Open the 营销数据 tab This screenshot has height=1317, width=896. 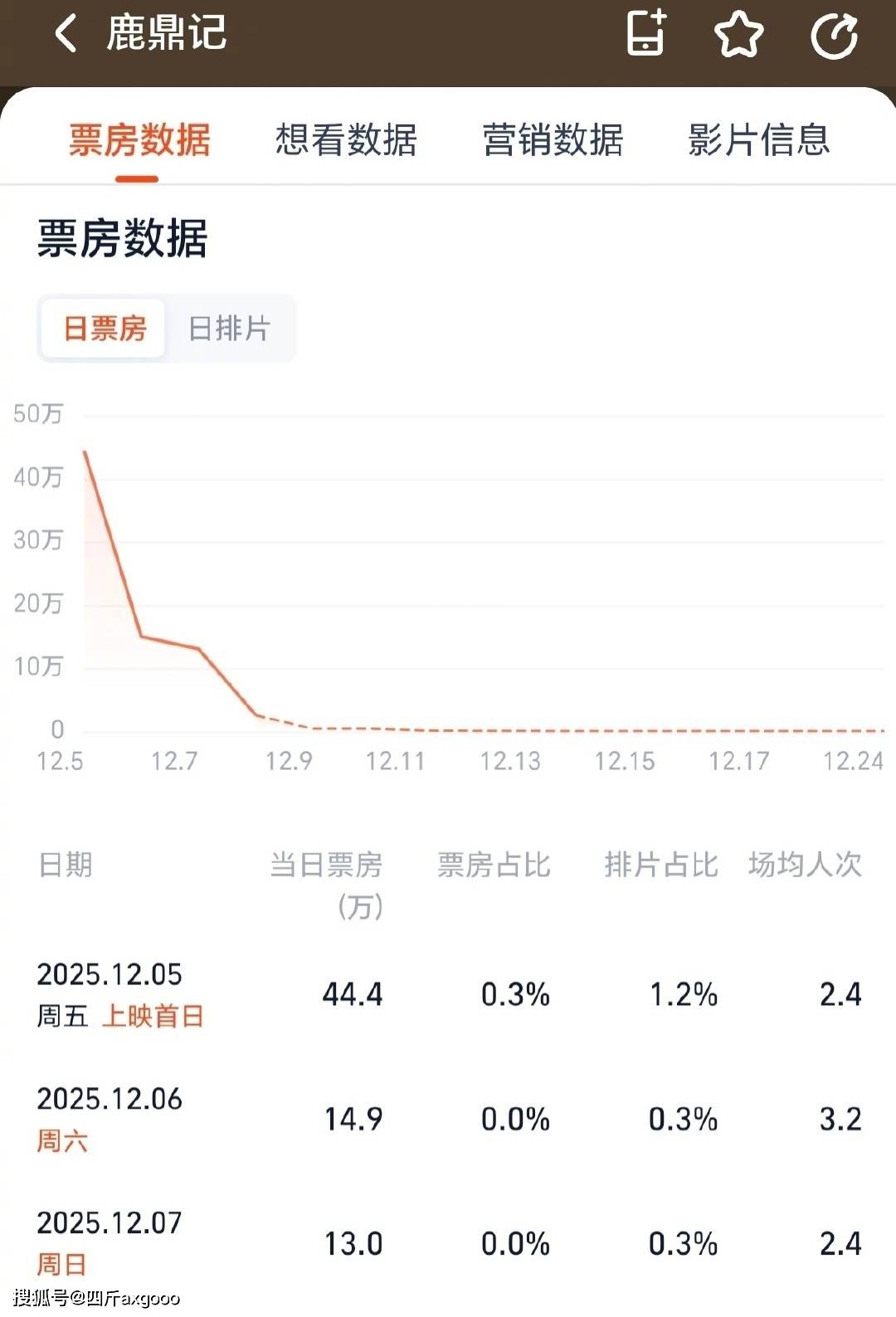[553, 139]
